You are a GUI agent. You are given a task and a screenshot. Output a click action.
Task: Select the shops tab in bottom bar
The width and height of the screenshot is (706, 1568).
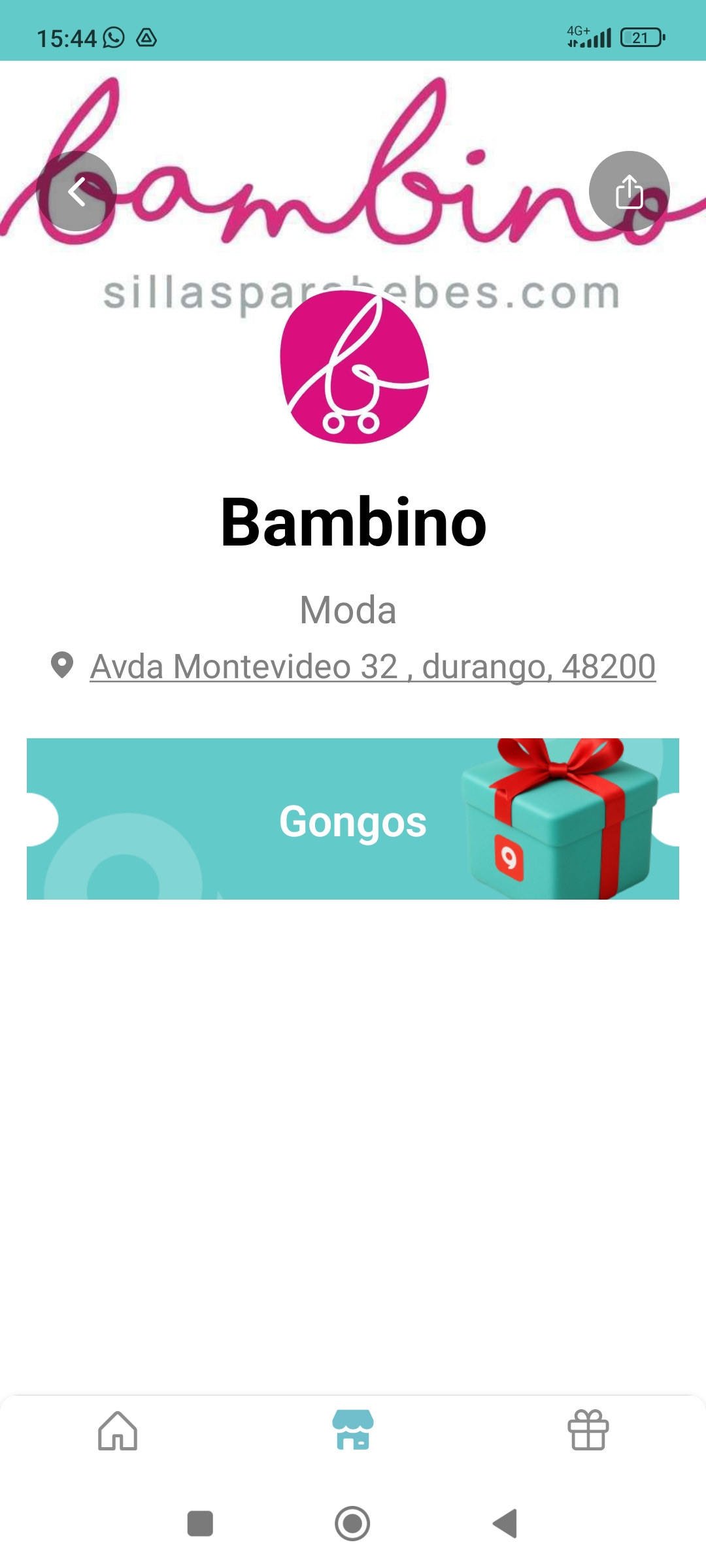pyautogui.click(x=353, y=1431)
